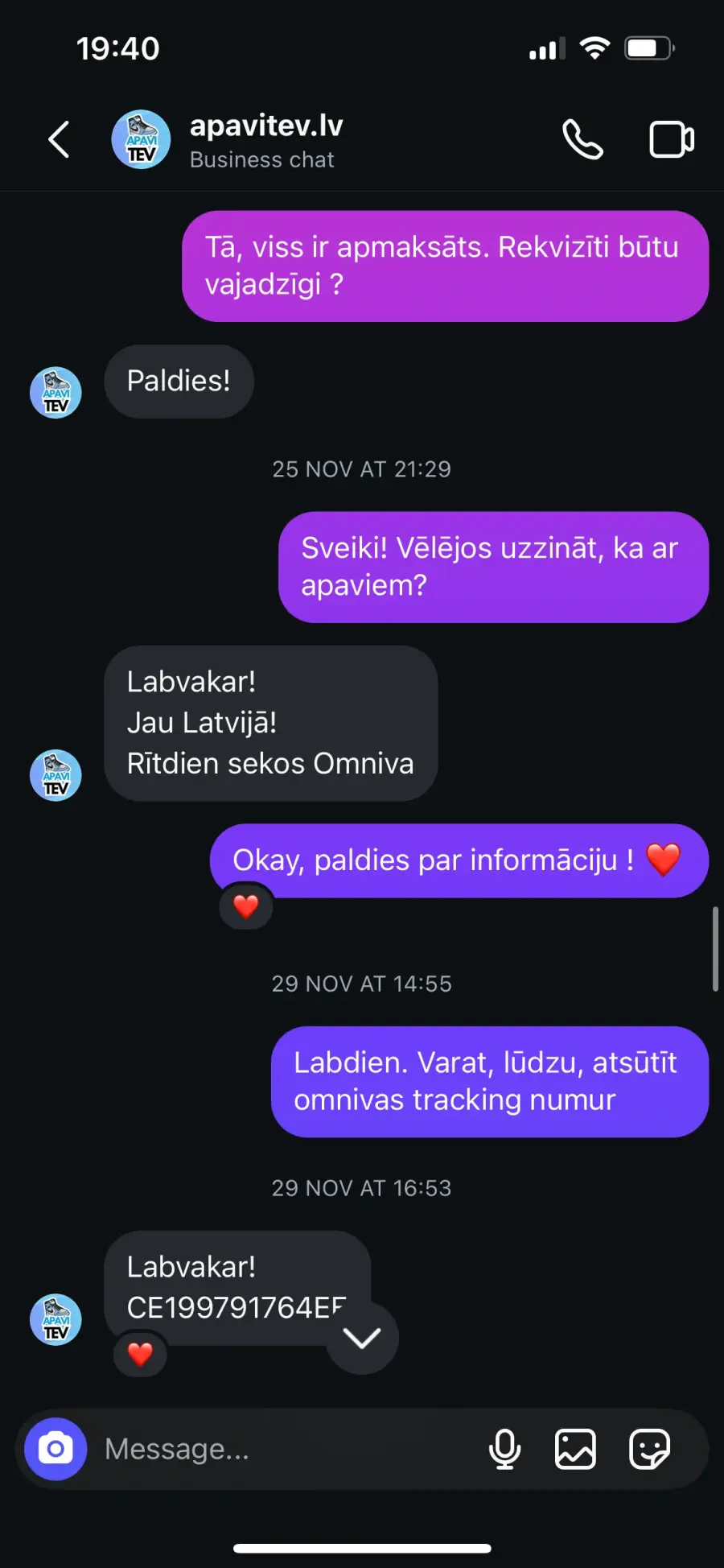Open the camera from message bar
724x1568 pixels.
pos(56,1449)
